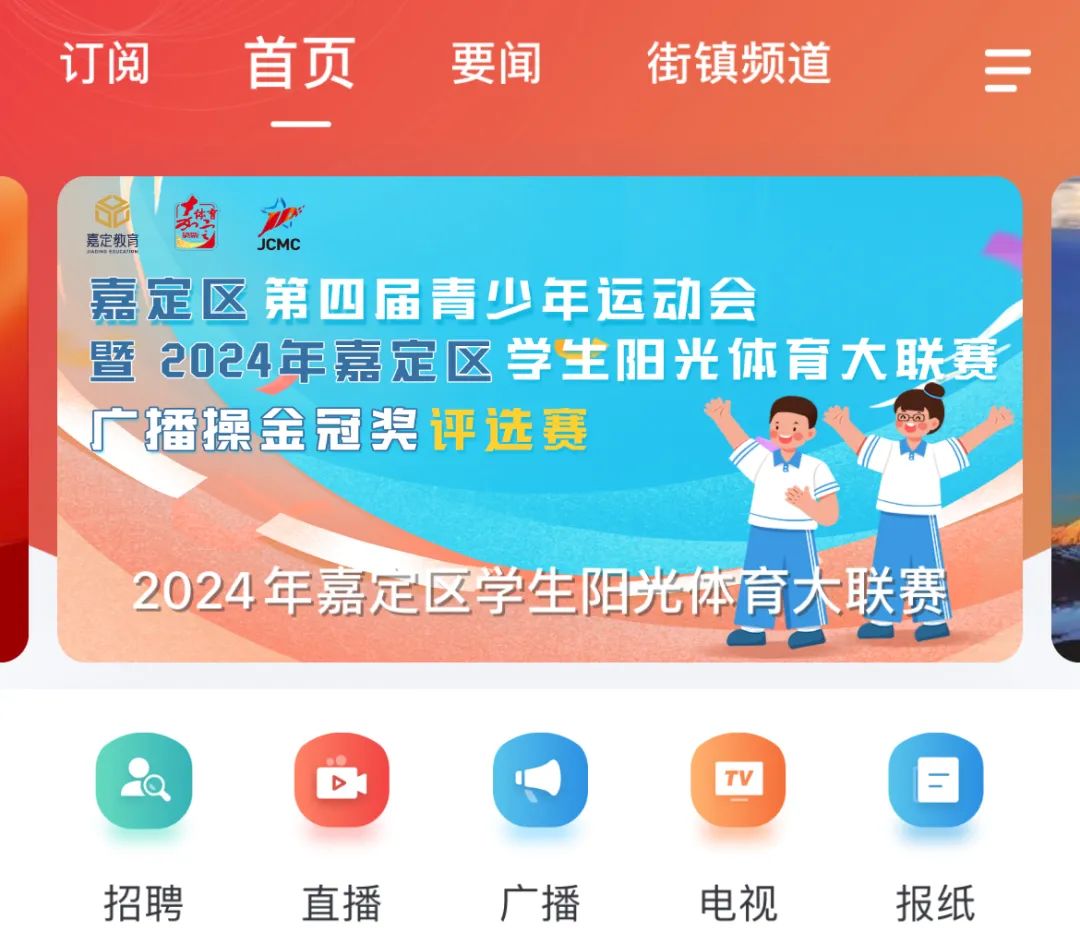The width and height of the screenshot is (1080, 943).
Task: Go to the 街镇频道 tab
Action: coord(739,65)
